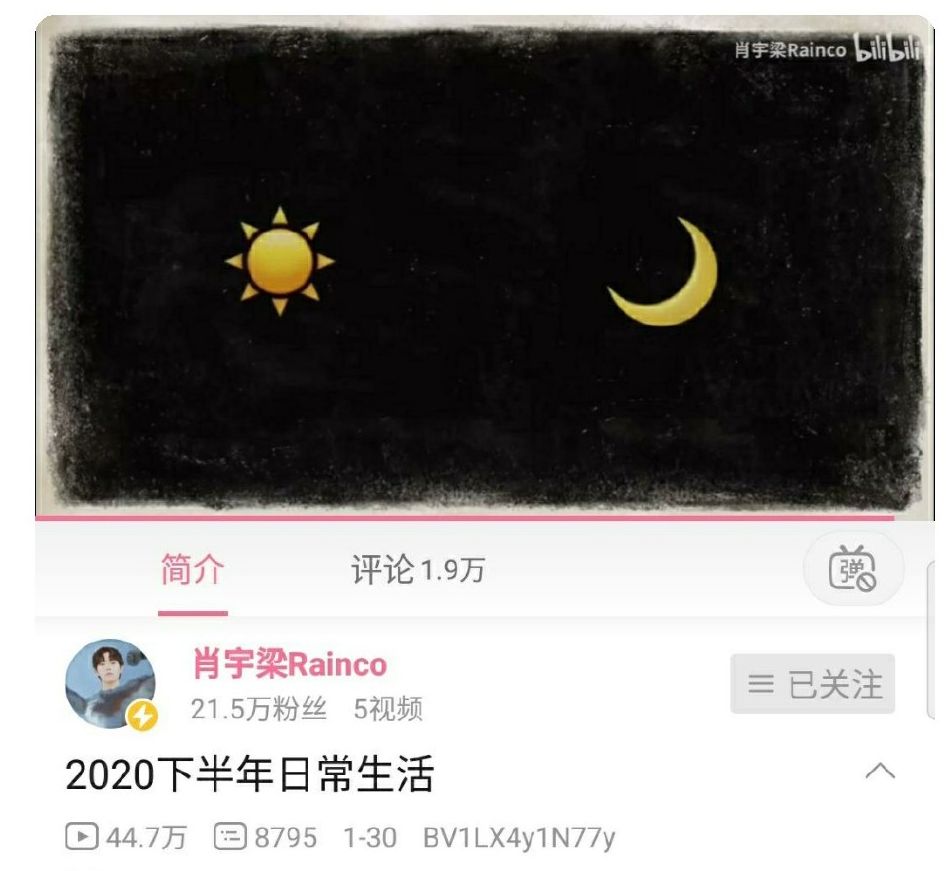Open the 评论 comments tab
The height and width of the screenshot is (871, 946).
coord(417,571)
